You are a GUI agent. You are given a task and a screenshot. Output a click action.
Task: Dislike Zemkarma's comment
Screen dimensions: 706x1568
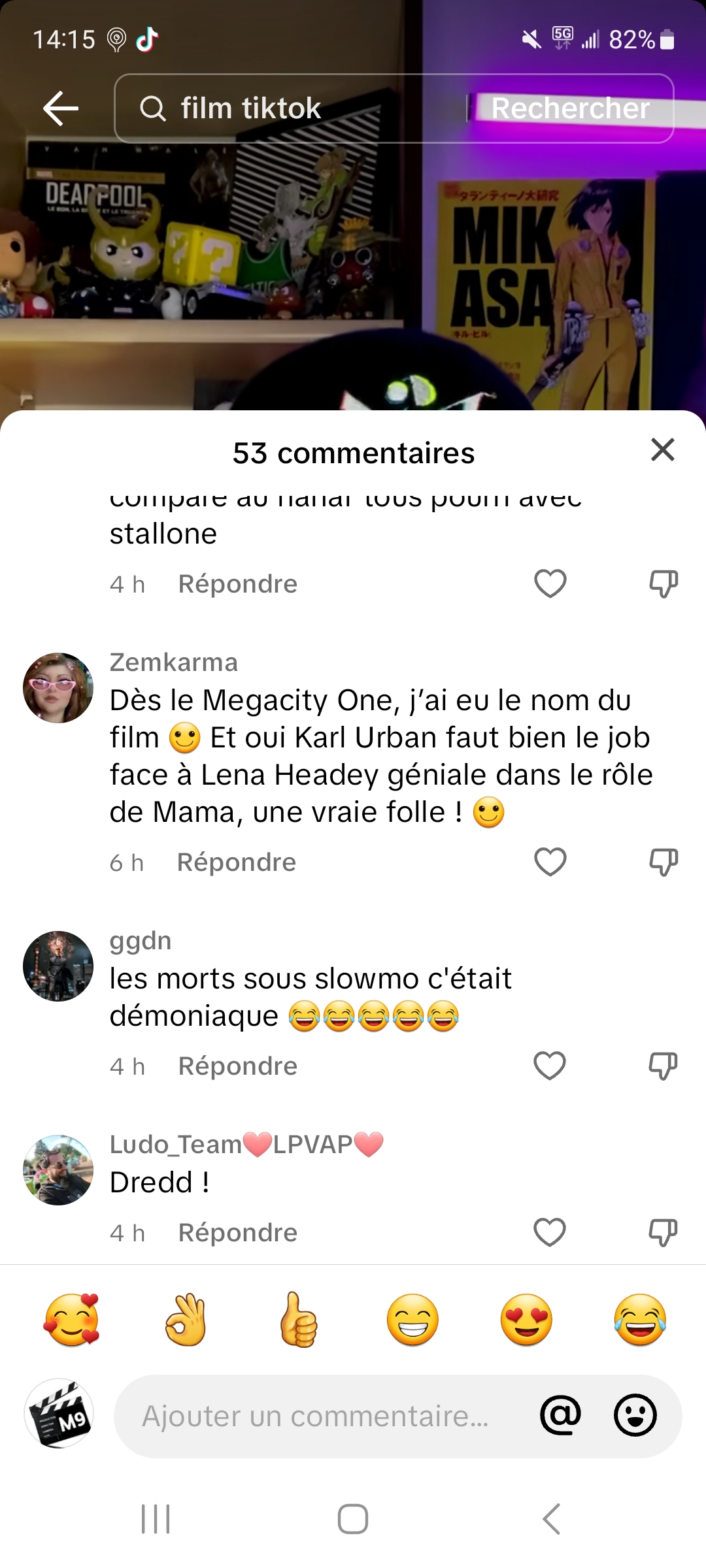(663, 862)
